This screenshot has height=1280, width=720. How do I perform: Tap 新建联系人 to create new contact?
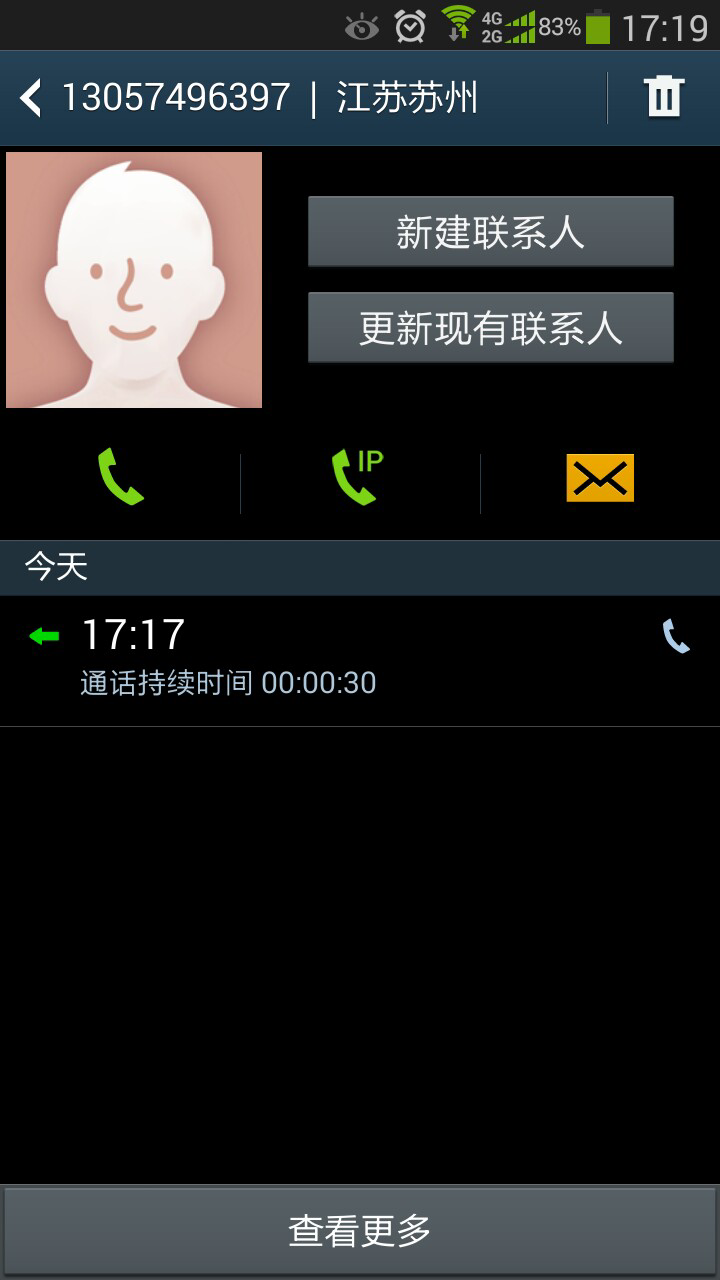click(x=490, y=232)
